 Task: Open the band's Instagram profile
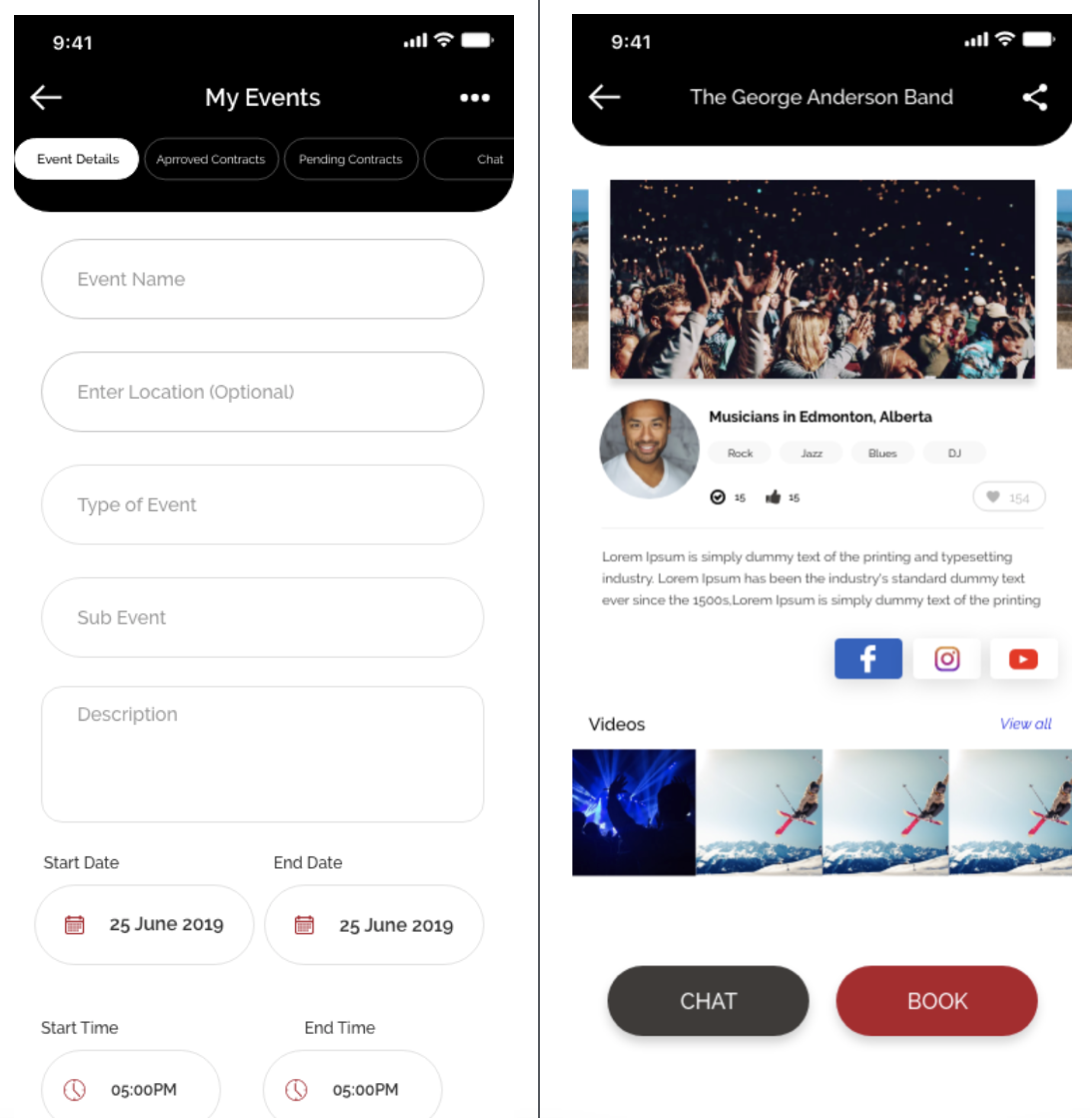pos(946,659)
